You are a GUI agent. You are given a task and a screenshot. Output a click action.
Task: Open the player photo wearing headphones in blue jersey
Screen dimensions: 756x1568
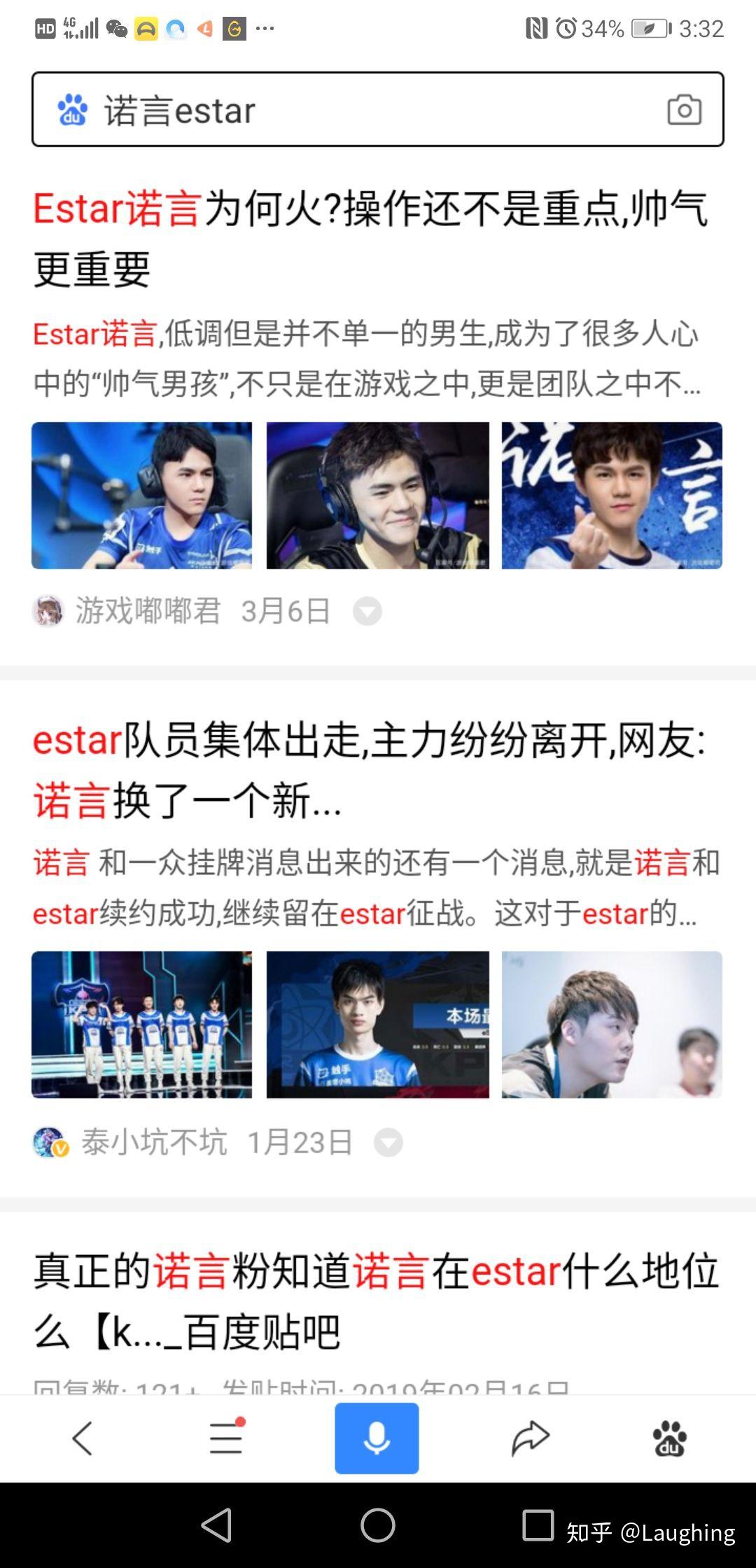point(142,496)
